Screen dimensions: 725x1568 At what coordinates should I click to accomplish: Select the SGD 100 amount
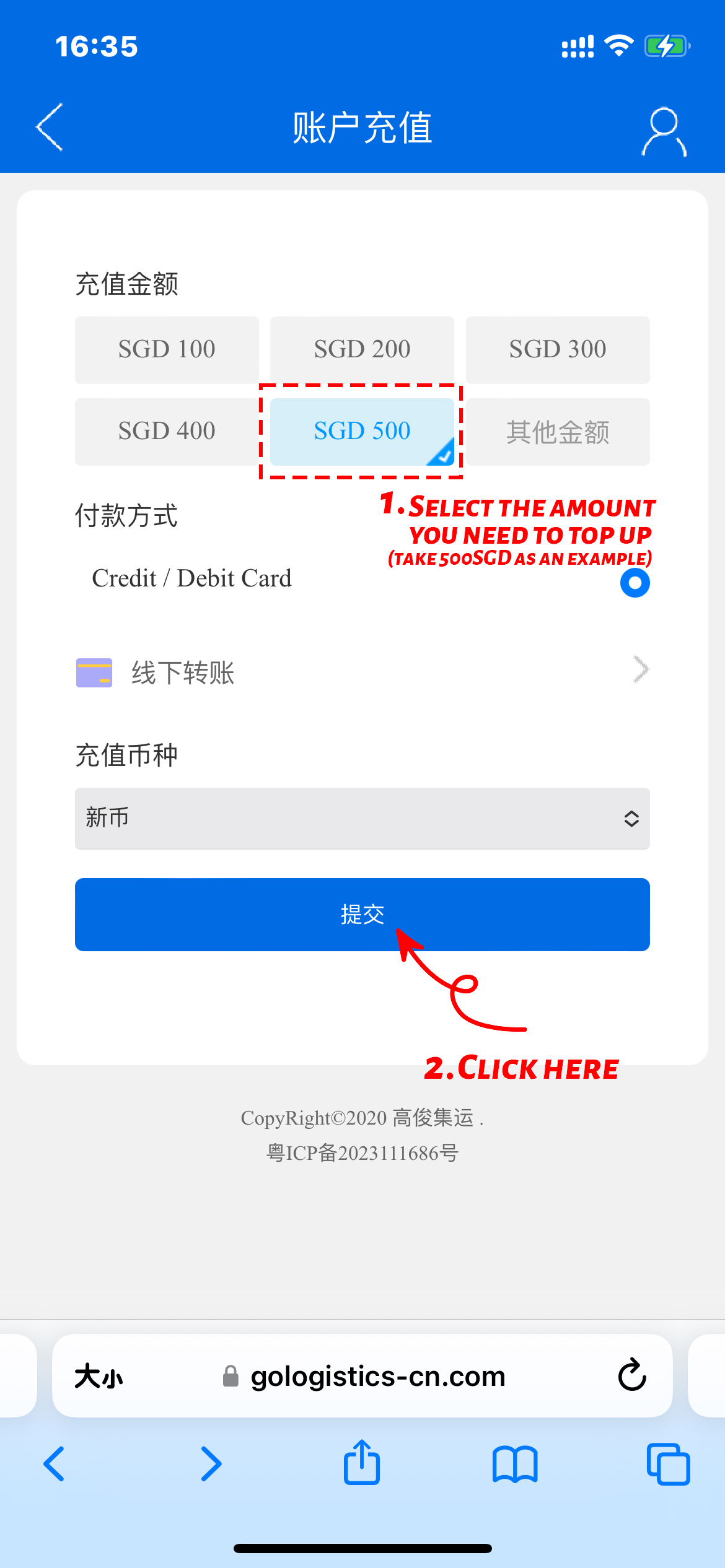(167, 349)
